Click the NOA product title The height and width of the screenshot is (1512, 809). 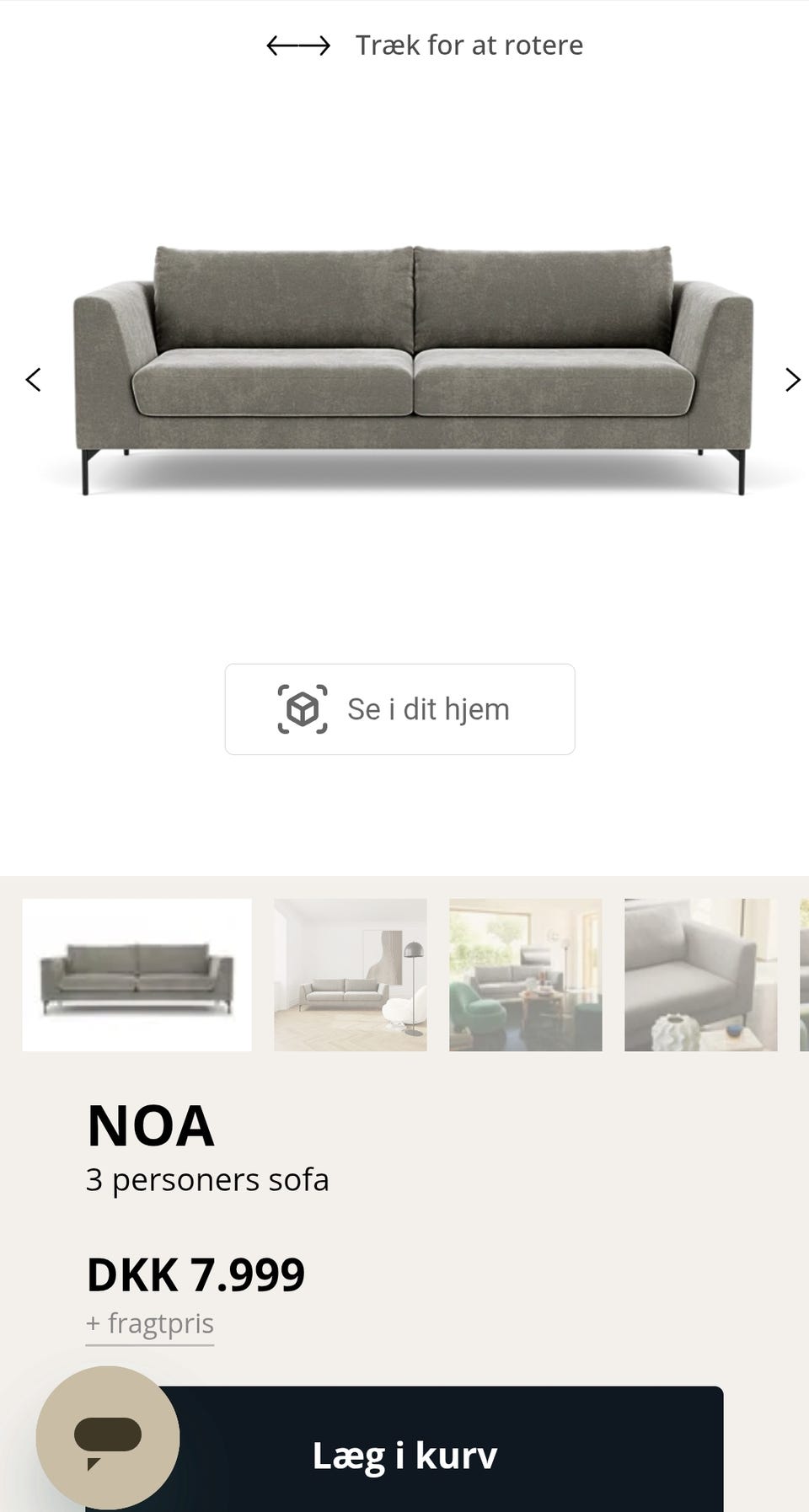click(150, 1123)
